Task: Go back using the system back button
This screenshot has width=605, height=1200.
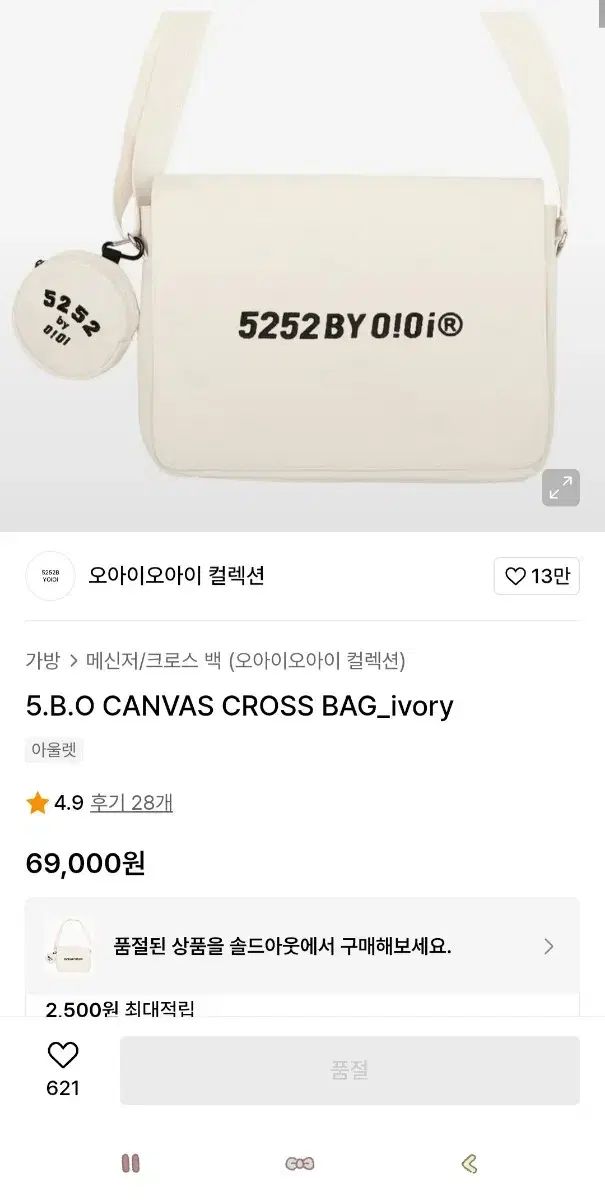Action: click(x=469, y=1163)
